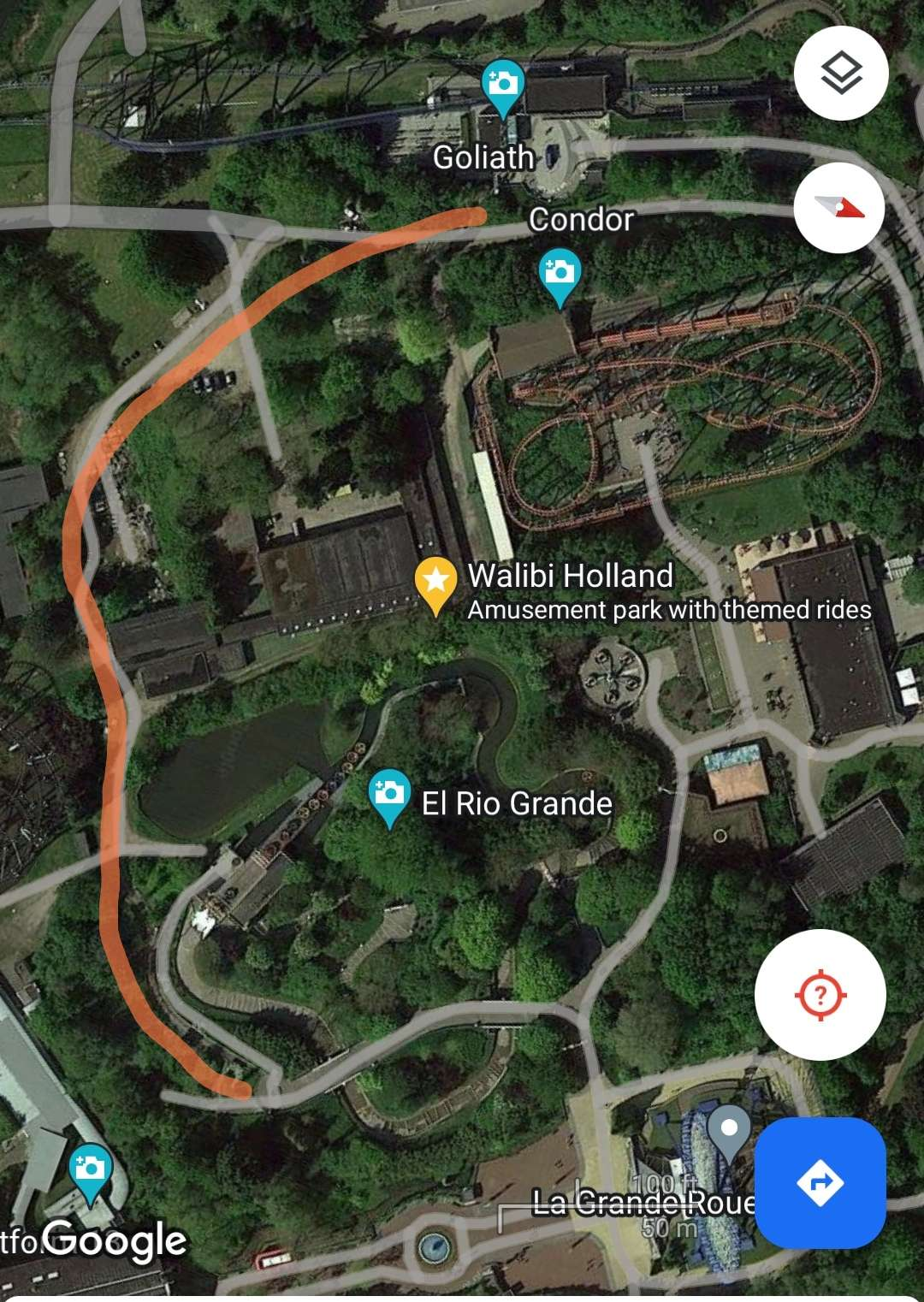The image size is (924, 1302).
Task: Select the La Grande Roue grey pin
Action: [729, 1131]
